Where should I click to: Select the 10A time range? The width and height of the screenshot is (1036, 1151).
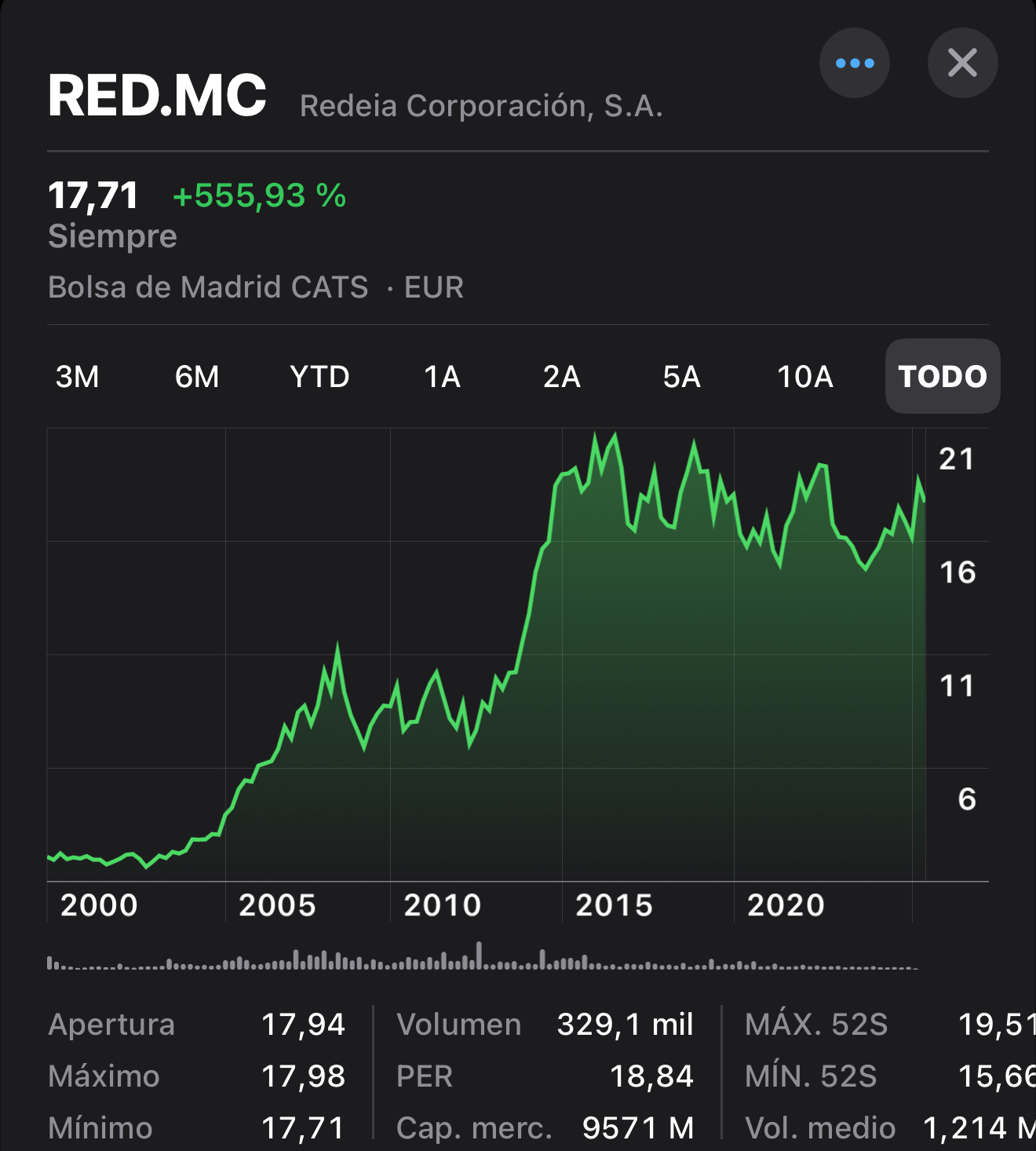[x=804, y=377]
